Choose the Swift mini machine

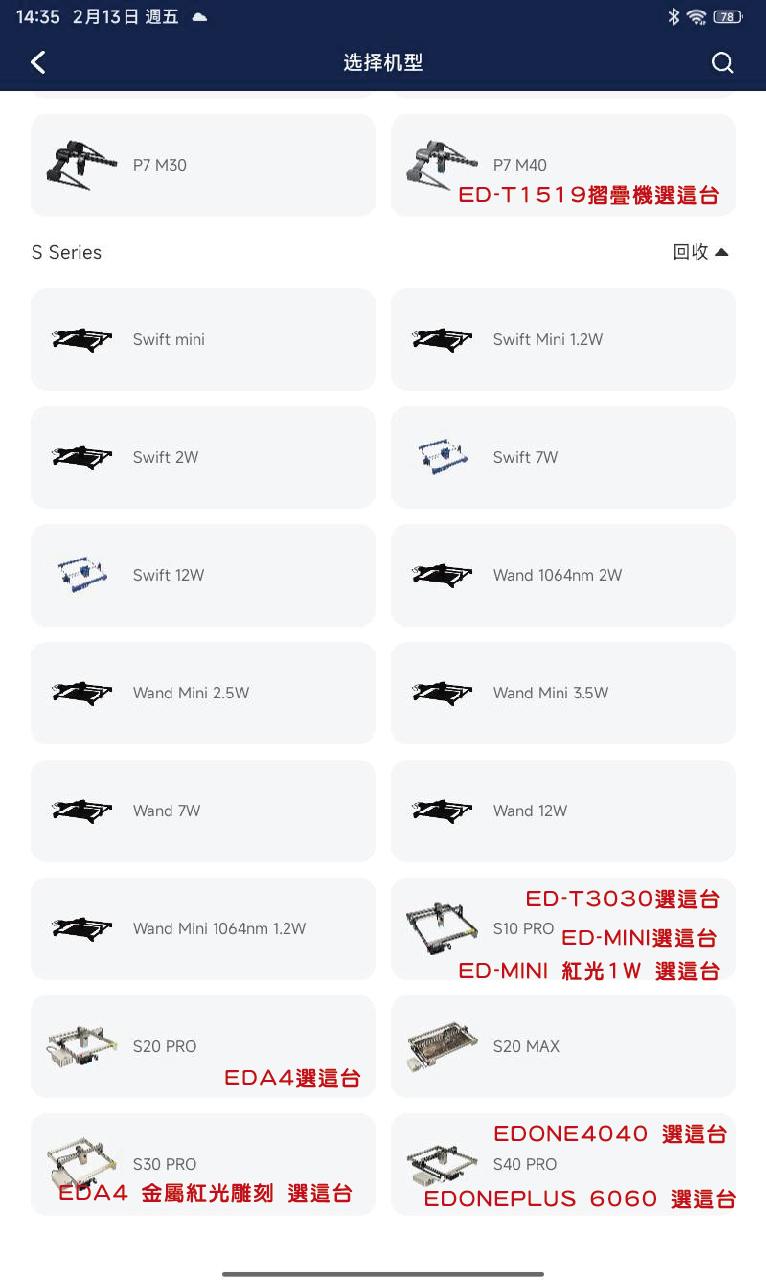coord(203,339)
